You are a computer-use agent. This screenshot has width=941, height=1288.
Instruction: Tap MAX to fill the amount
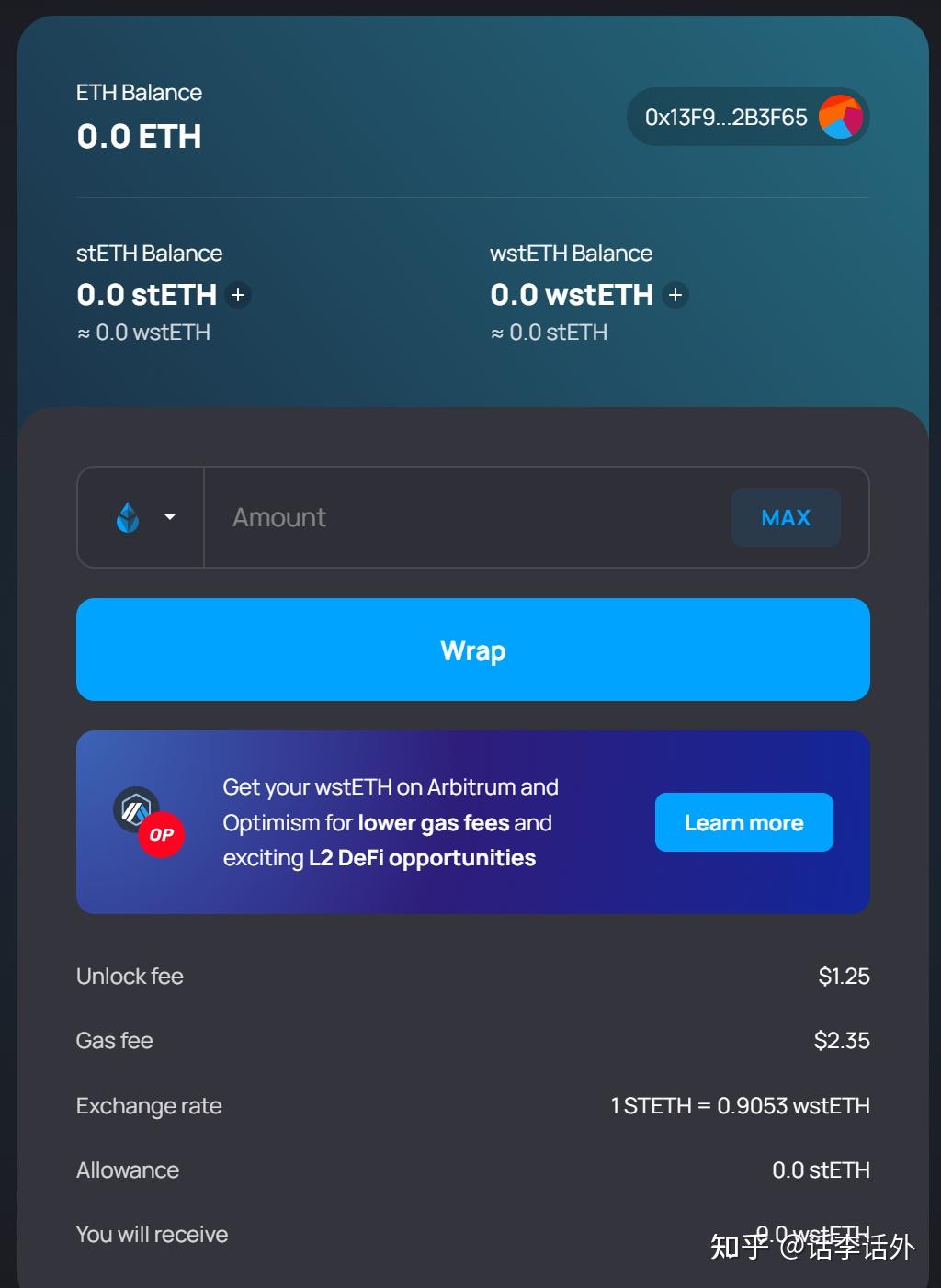coord(786,517)
